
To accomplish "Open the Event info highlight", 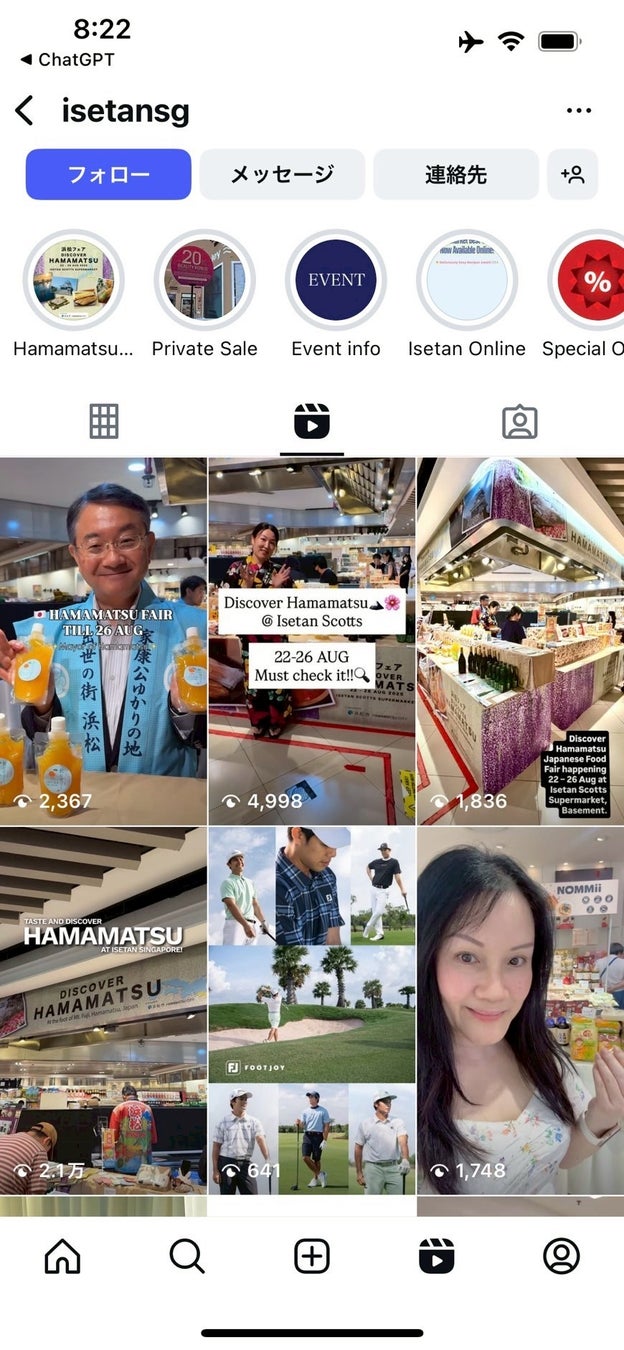I will (336, 281).
